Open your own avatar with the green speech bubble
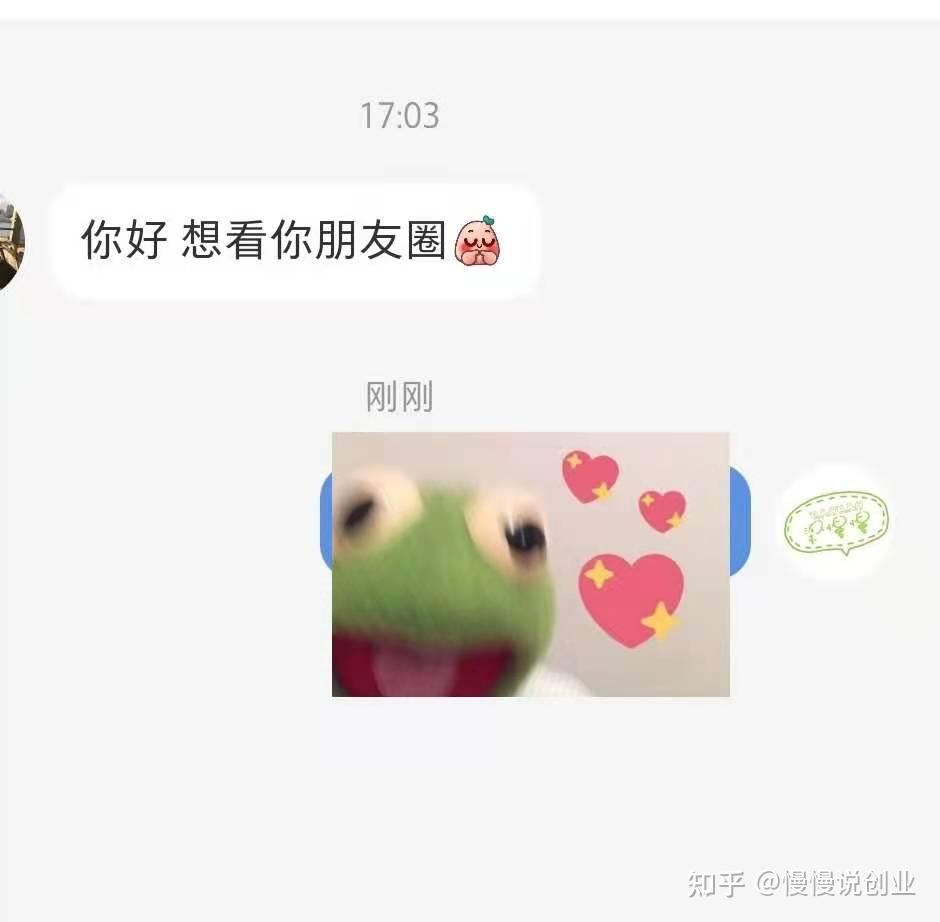This screenshot has height=922, width=940. click(835, 522)
